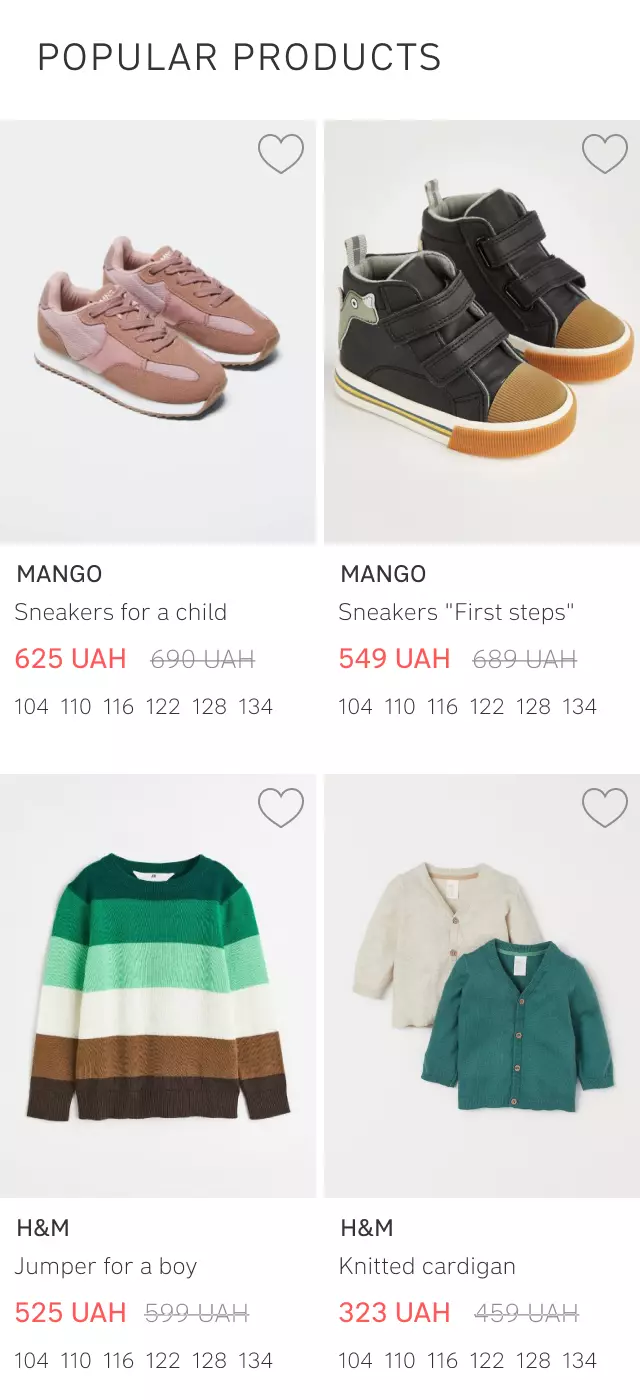Open the Jumper for a boy product
The image size is (640, 1400).
(x=158, y=986)
